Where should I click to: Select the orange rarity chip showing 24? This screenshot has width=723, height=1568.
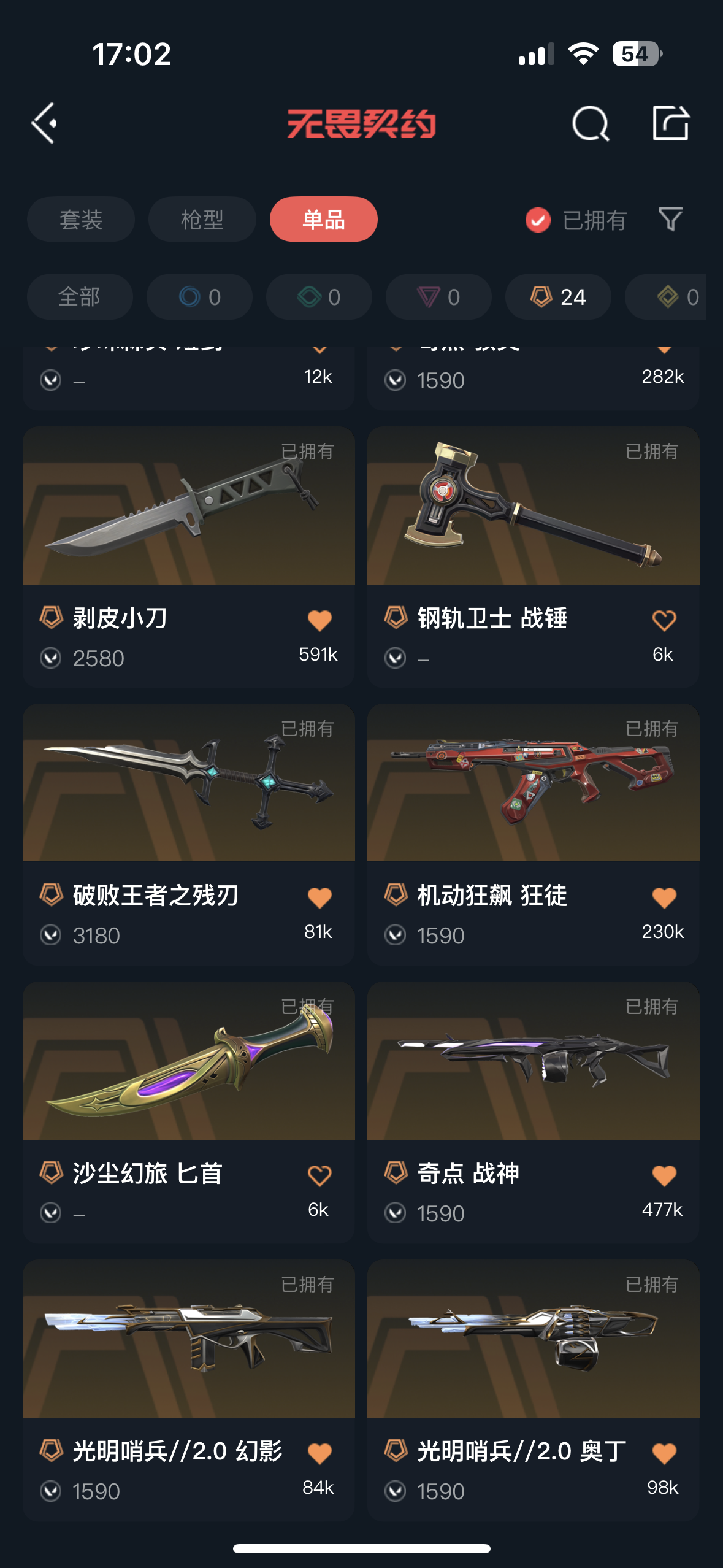click(558, 297)
